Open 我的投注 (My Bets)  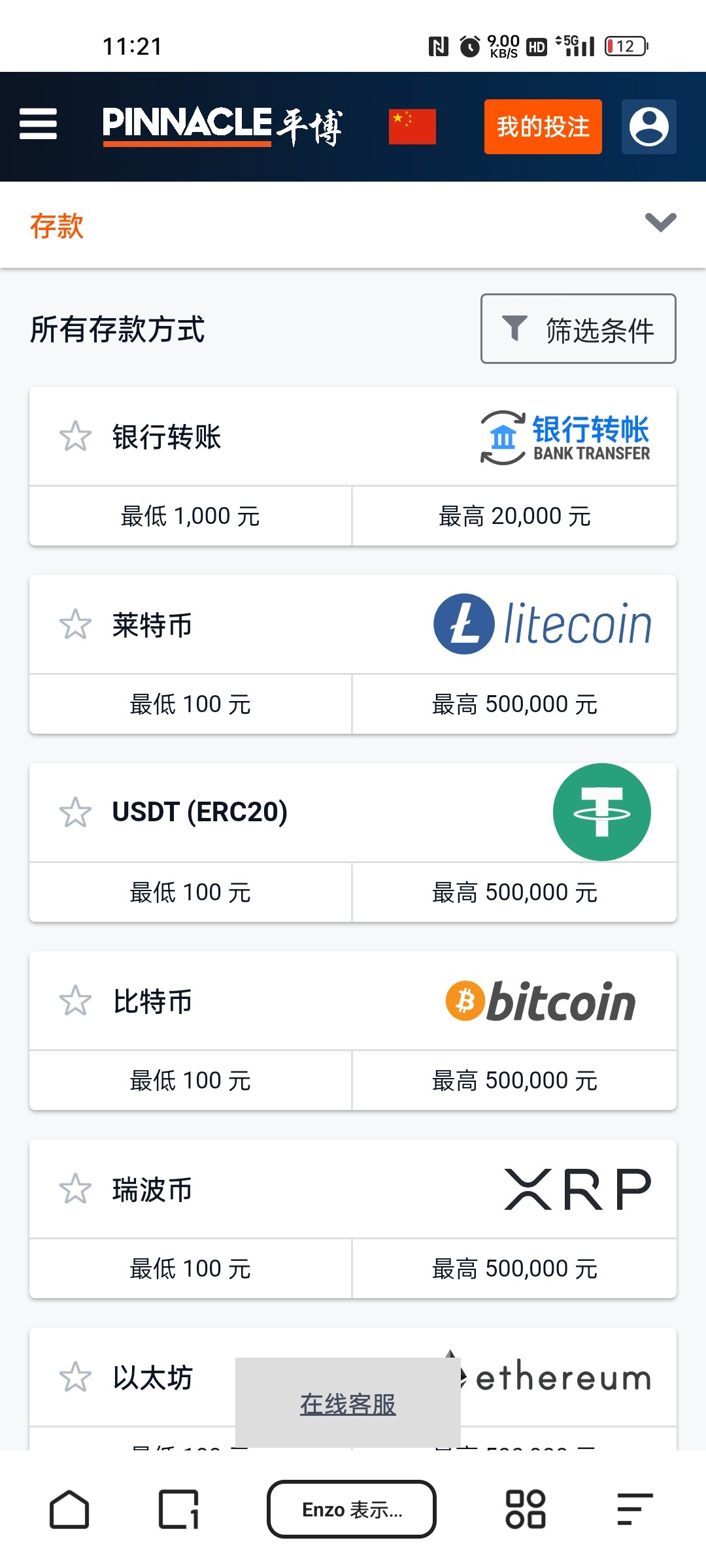coord(543,127)
